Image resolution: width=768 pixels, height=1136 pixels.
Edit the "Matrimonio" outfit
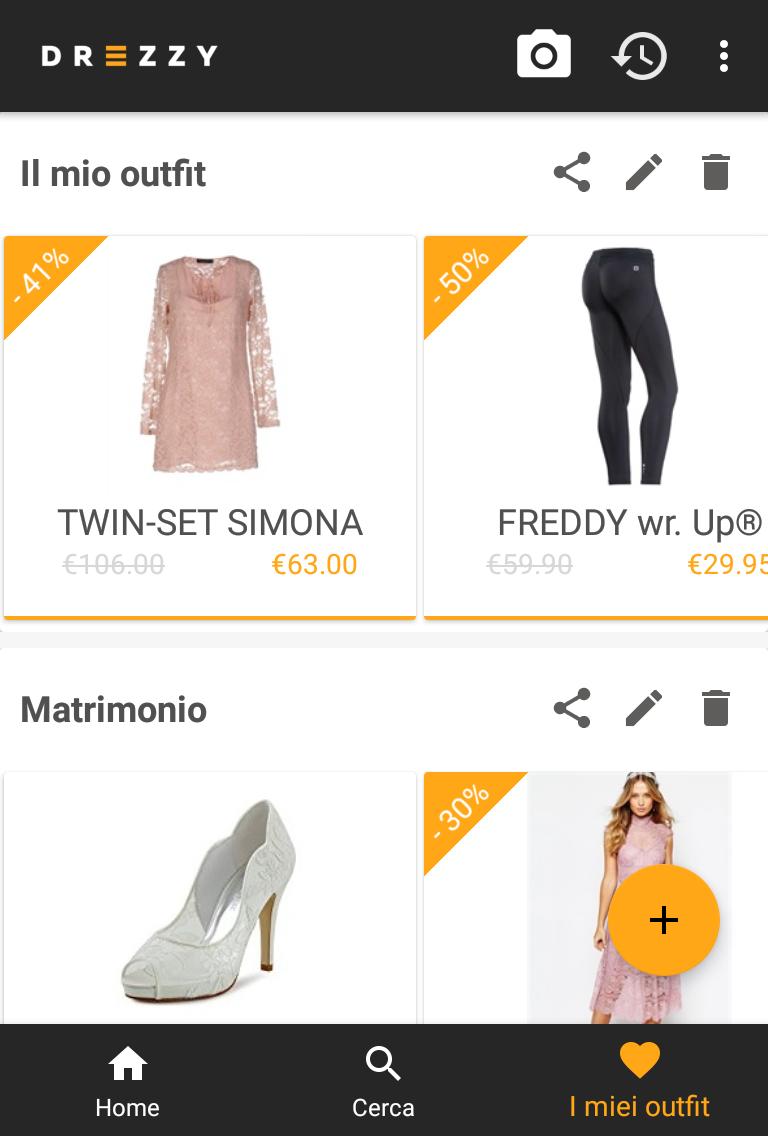(644, 709)
